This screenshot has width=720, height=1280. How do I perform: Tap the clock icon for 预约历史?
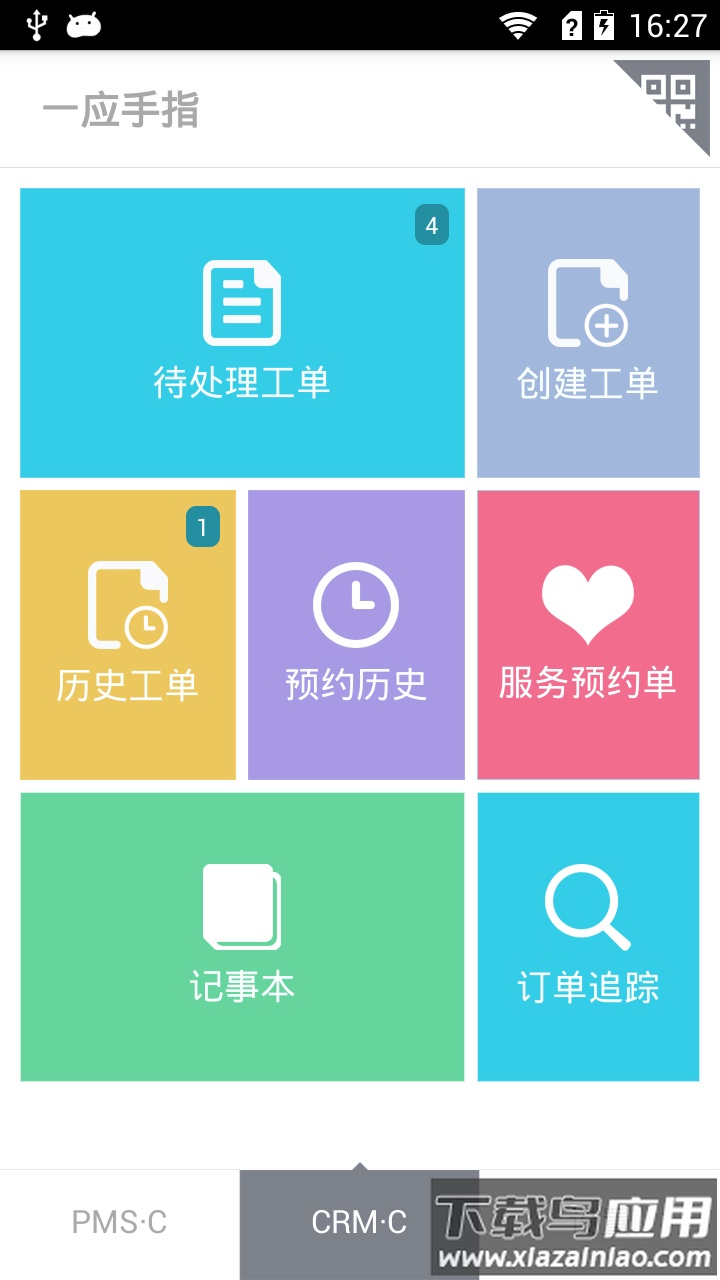tap(357, 603)
